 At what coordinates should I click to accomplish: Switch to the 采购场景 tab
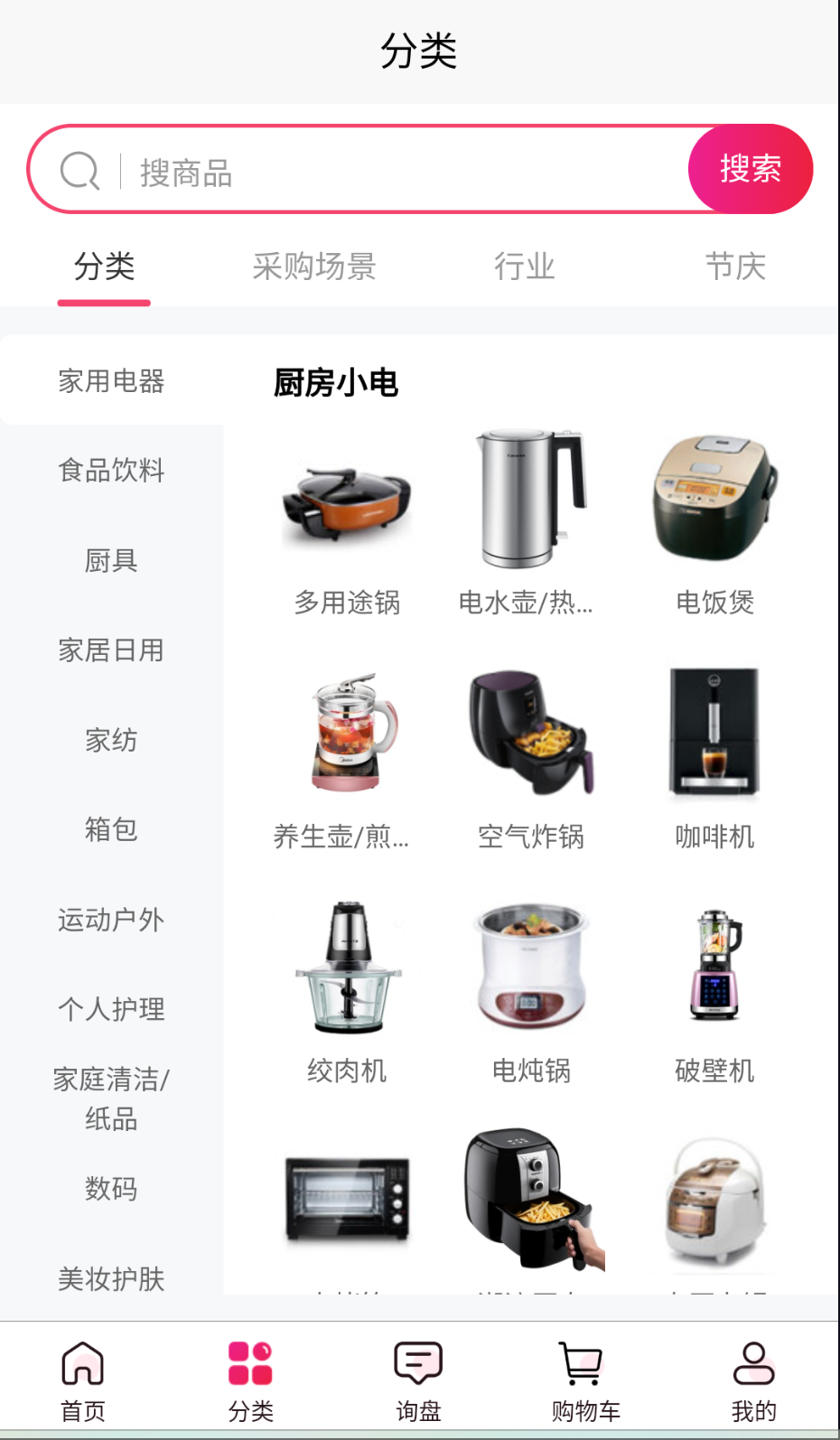314,266
